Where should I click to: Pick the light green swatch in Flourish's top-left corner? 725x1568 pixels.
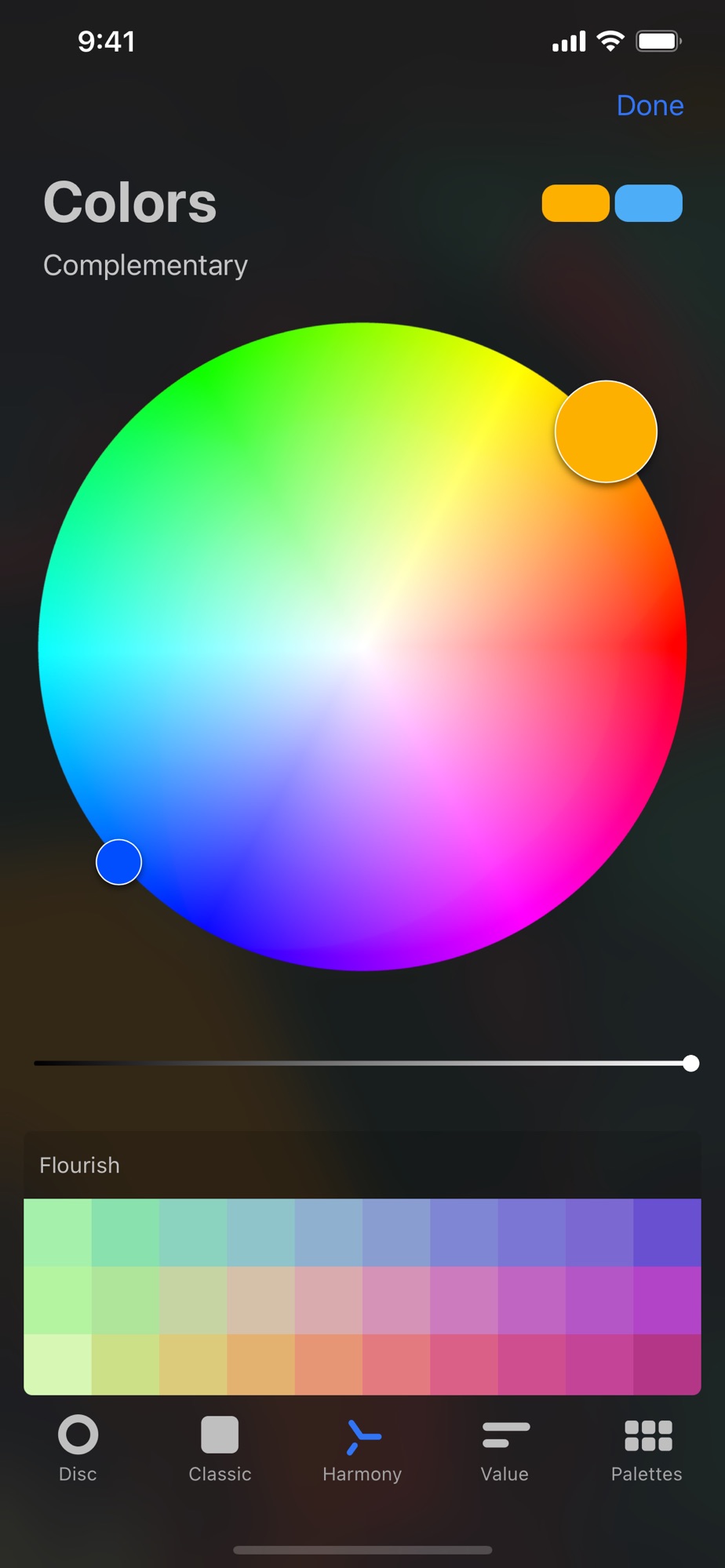[57, 1232]
